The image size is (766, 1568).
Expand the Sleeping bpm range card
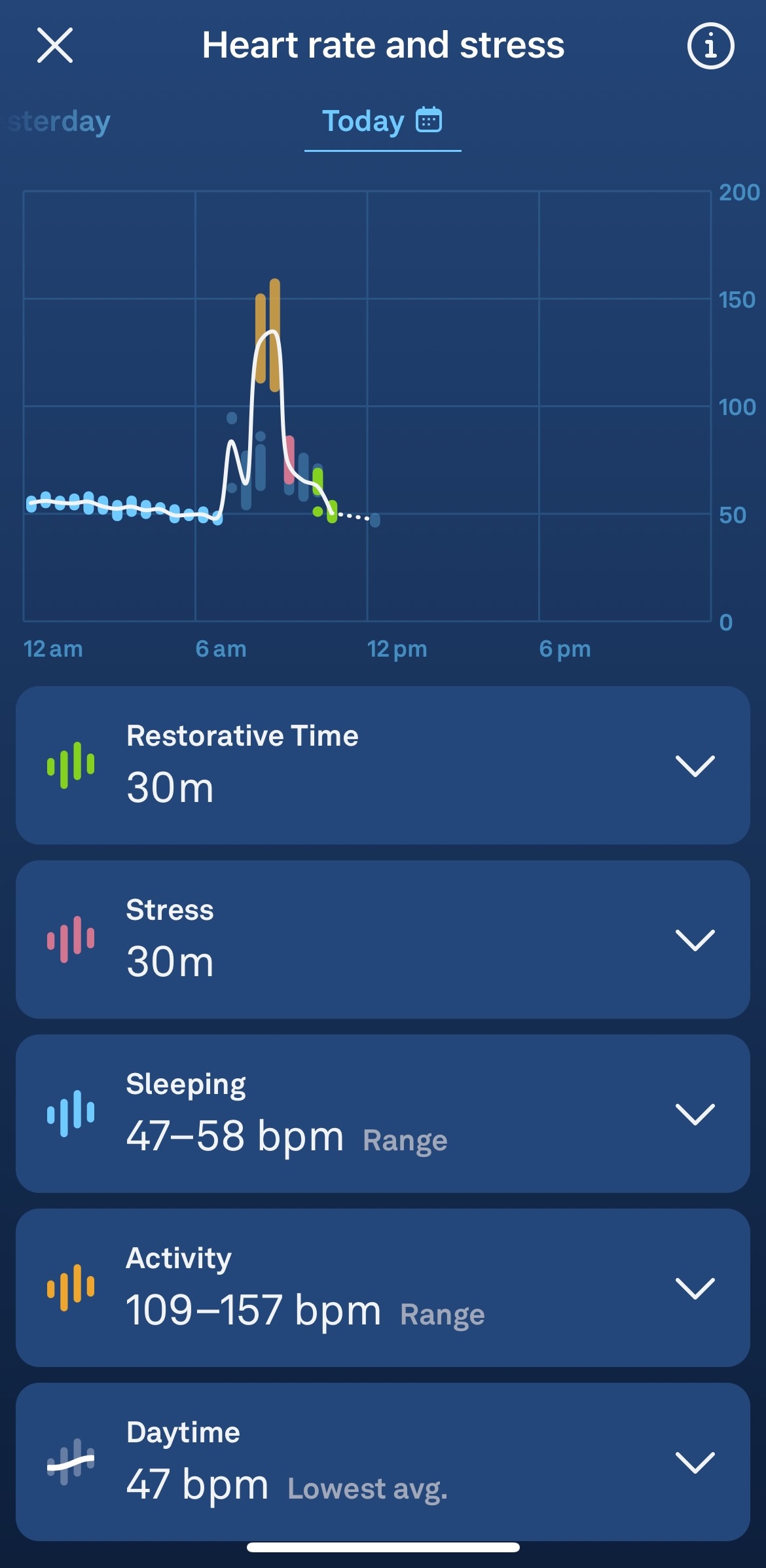(x=695, y=1114)
